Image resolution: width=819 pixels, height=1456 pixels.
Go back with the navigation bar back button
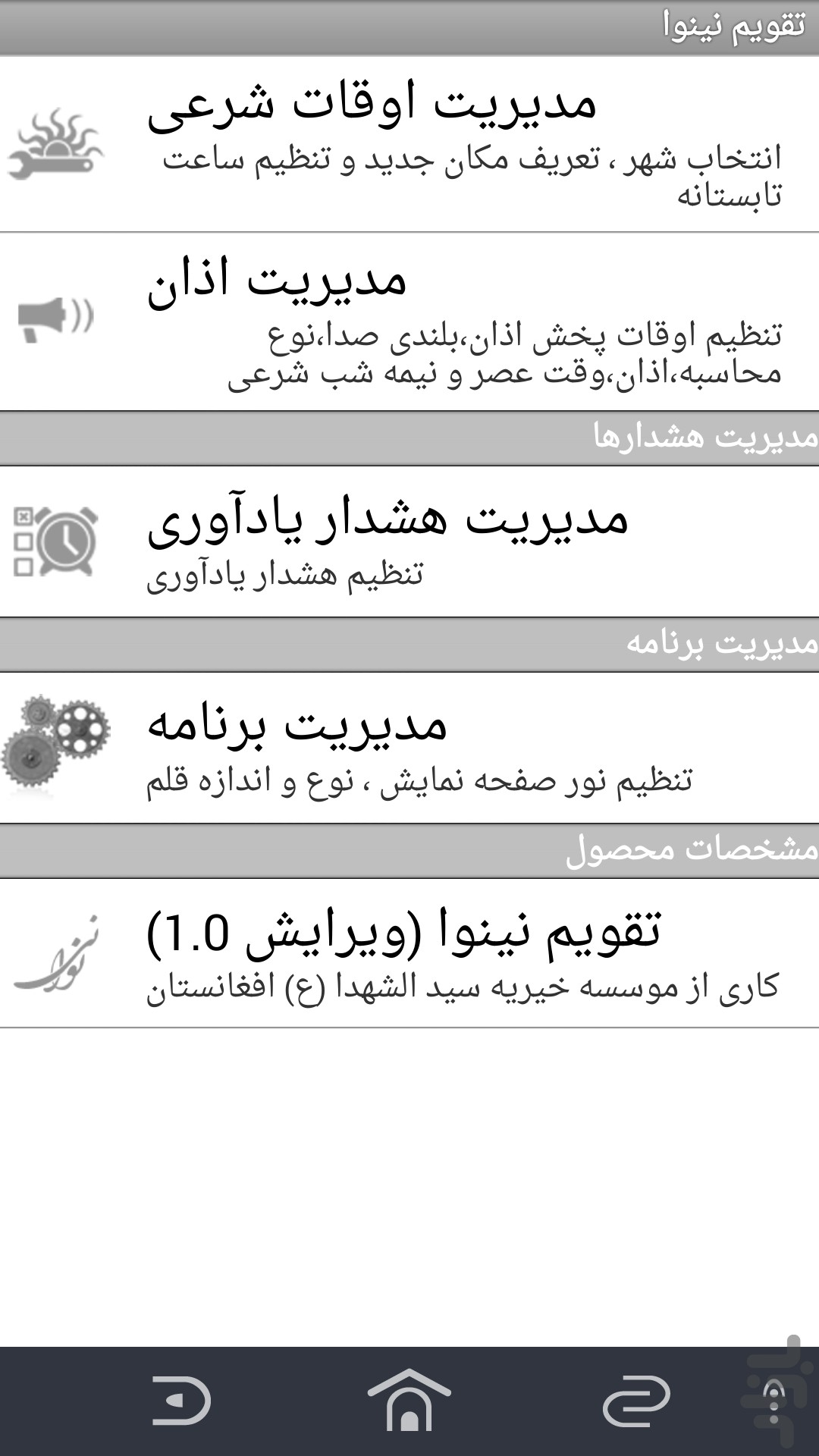[182, 1401]
